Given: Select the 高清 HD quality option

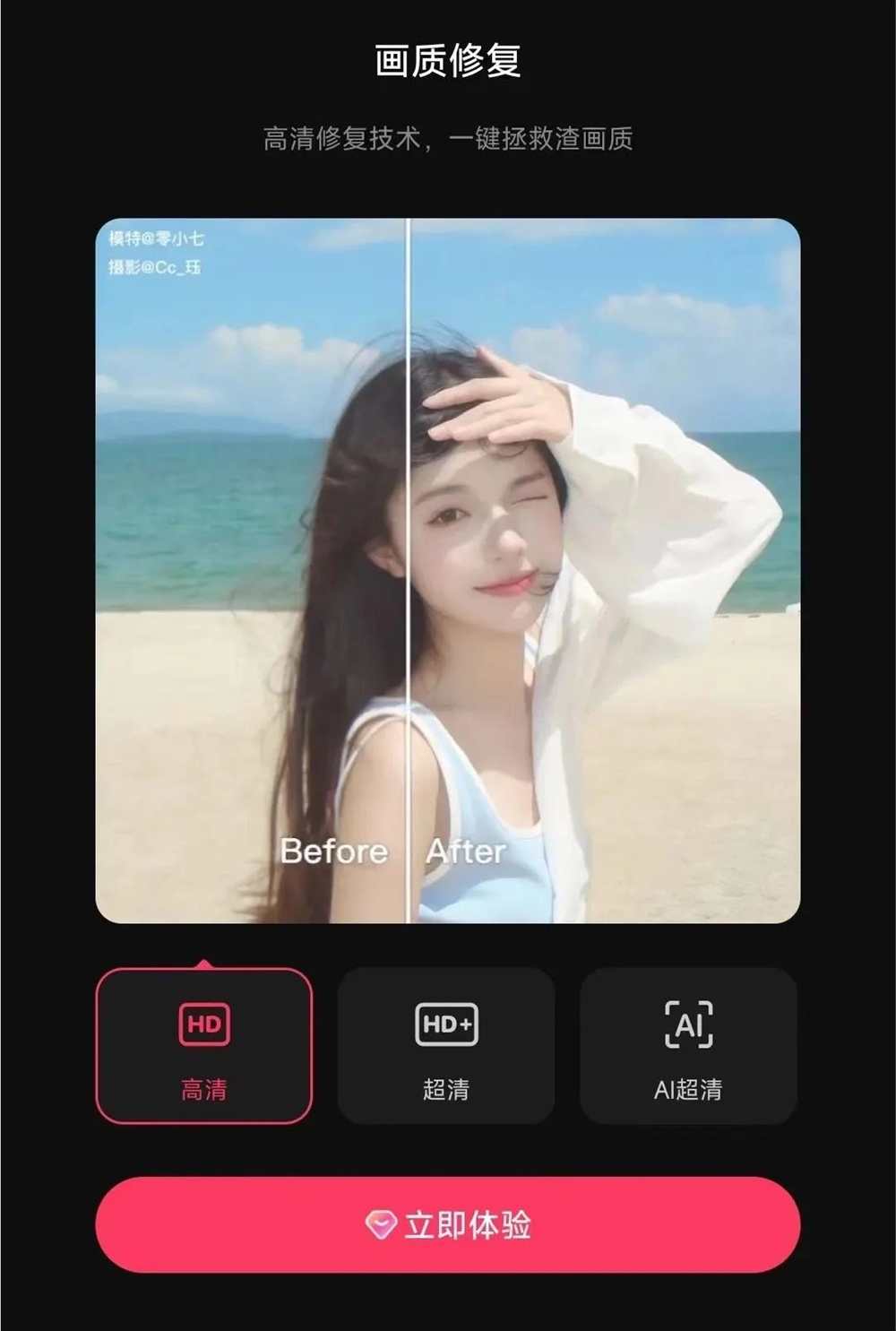Looking at the screenshot, I should coord(204,1046).
